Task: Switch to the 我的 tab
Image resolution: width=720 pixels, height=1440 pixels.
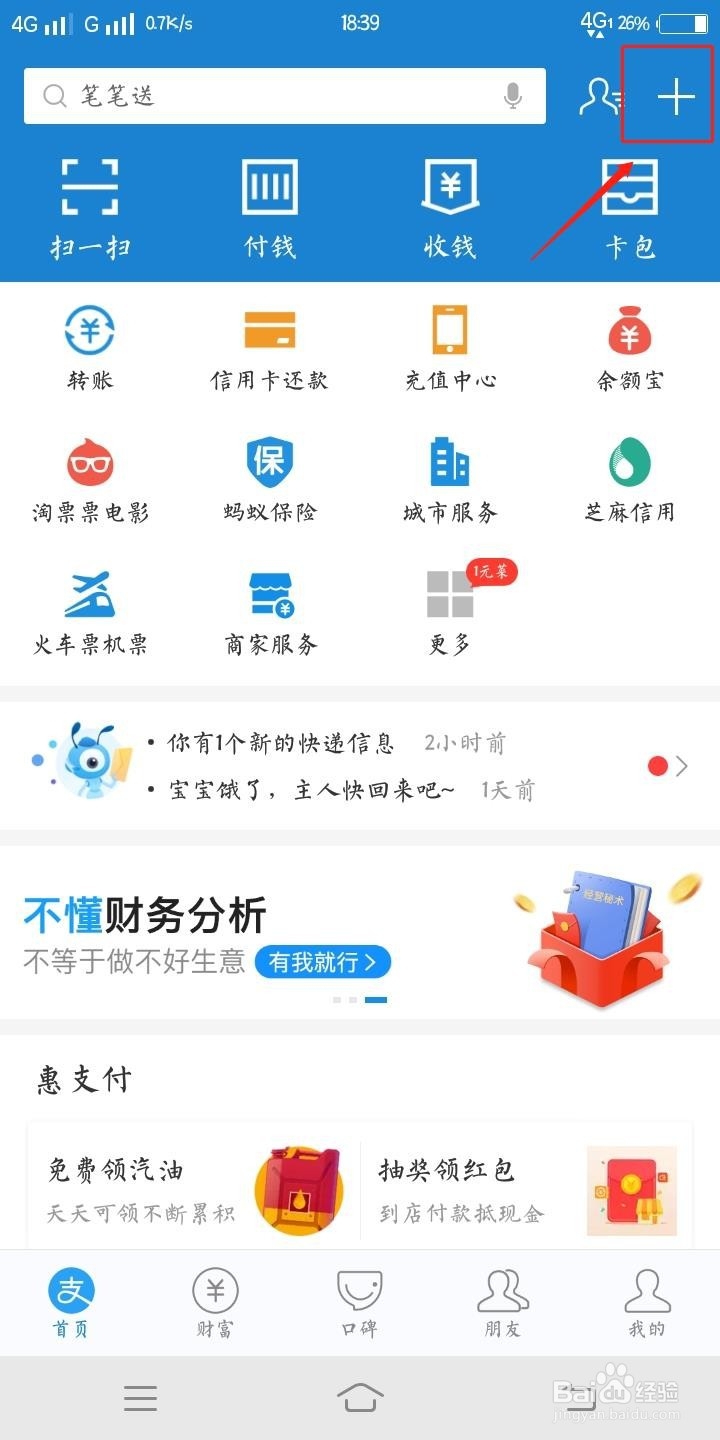Action: pyautogui.click(x=647, y=1302)
